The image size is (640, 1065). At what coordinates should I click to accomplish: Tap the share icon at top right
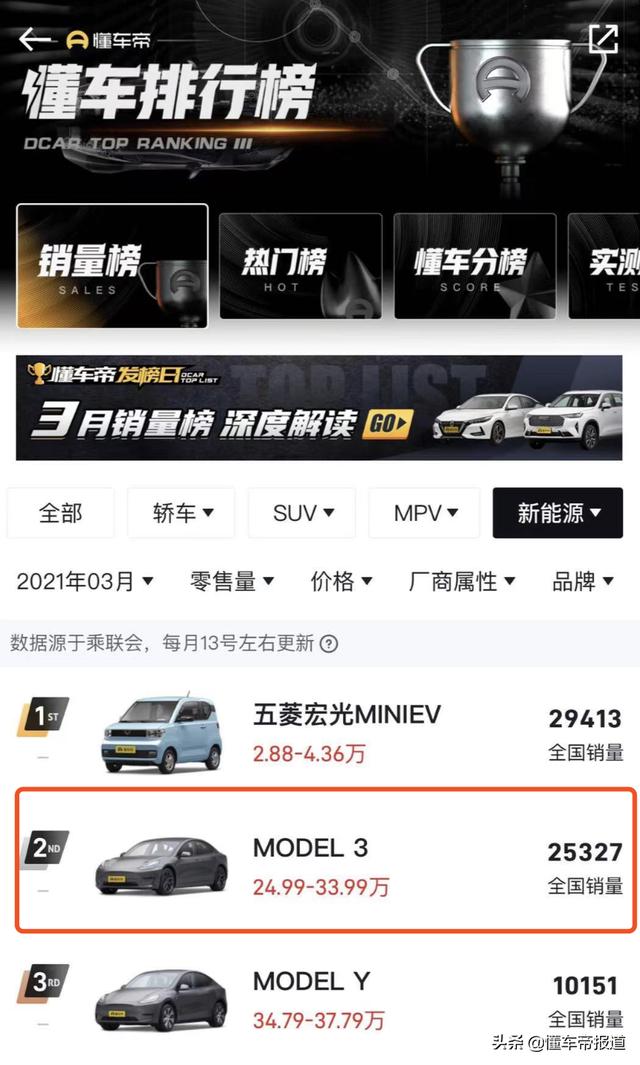click(603, 38)
